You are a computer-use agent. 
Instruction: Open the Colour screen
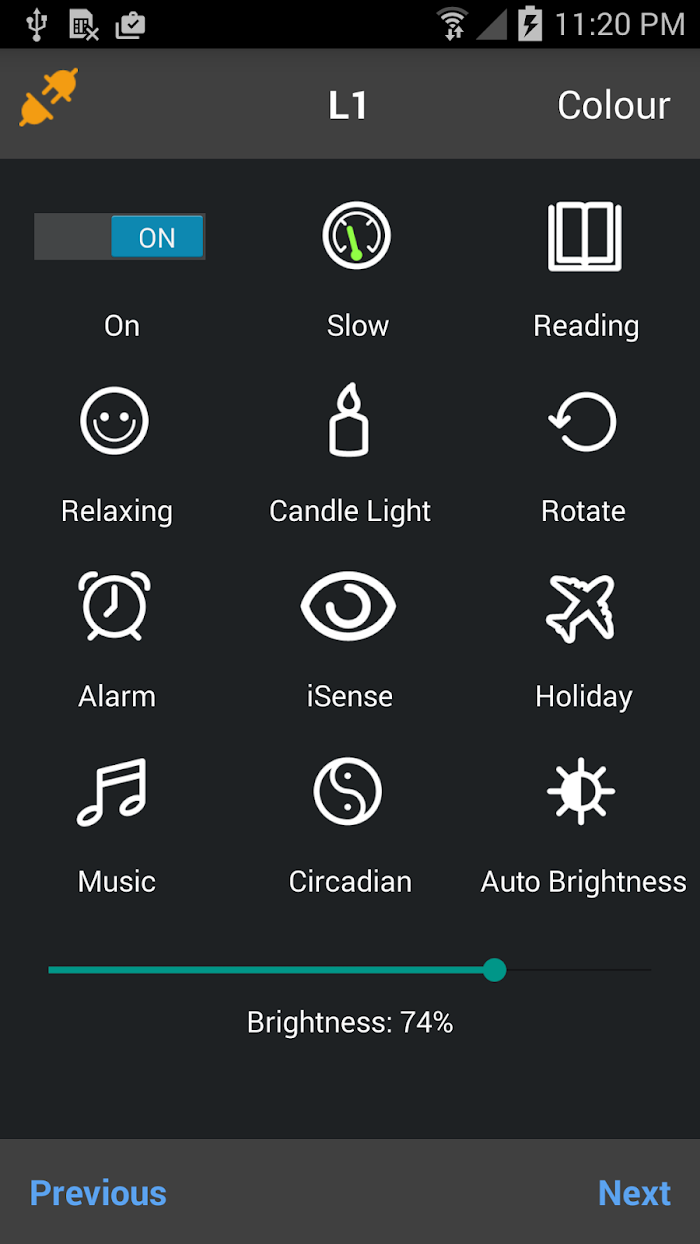point(613,105)
